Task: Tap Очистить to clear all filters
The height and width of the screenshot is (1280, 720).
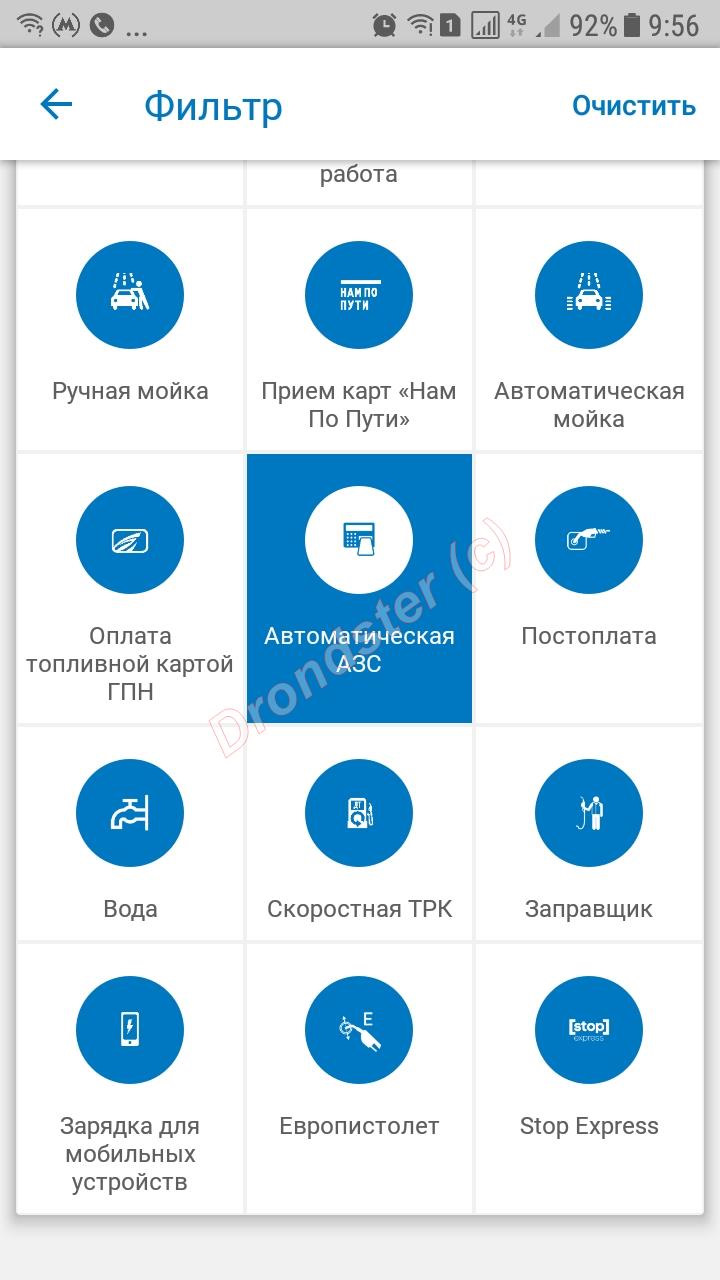Action: [633, 106]
